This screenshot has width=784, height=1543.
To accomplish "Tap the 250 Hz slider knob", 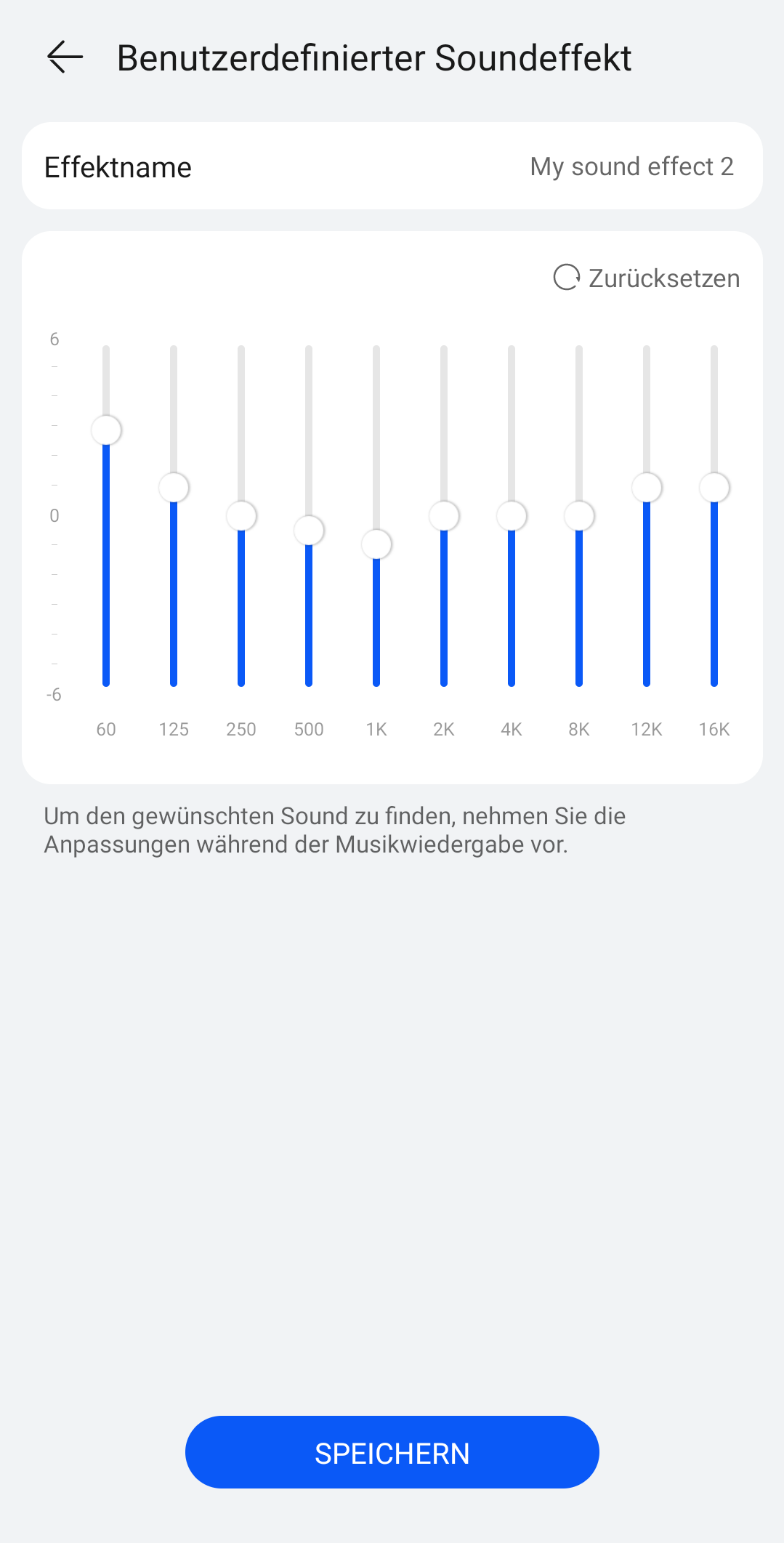I will (x=241, y=516).
